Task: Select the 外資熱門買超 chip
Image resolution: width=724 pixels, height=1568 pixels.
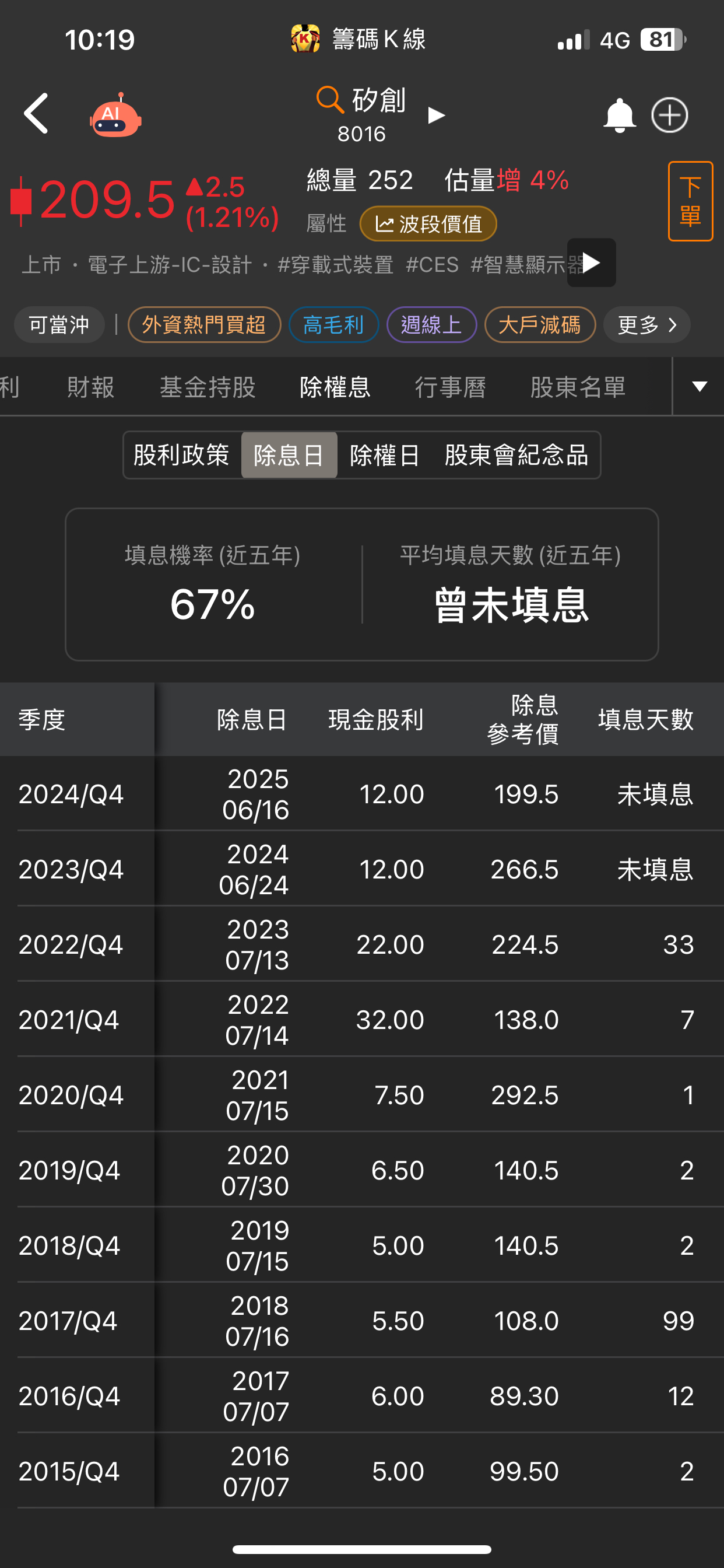Action: (205, 324)
